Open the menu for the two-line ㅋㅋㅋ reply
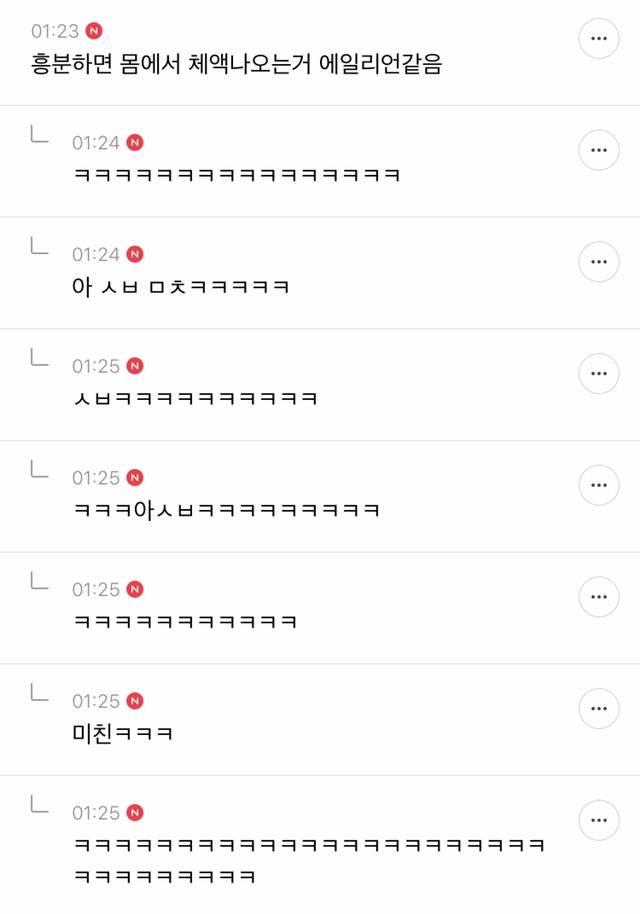Viewport: 640px width, 914px height. point(599,820)
